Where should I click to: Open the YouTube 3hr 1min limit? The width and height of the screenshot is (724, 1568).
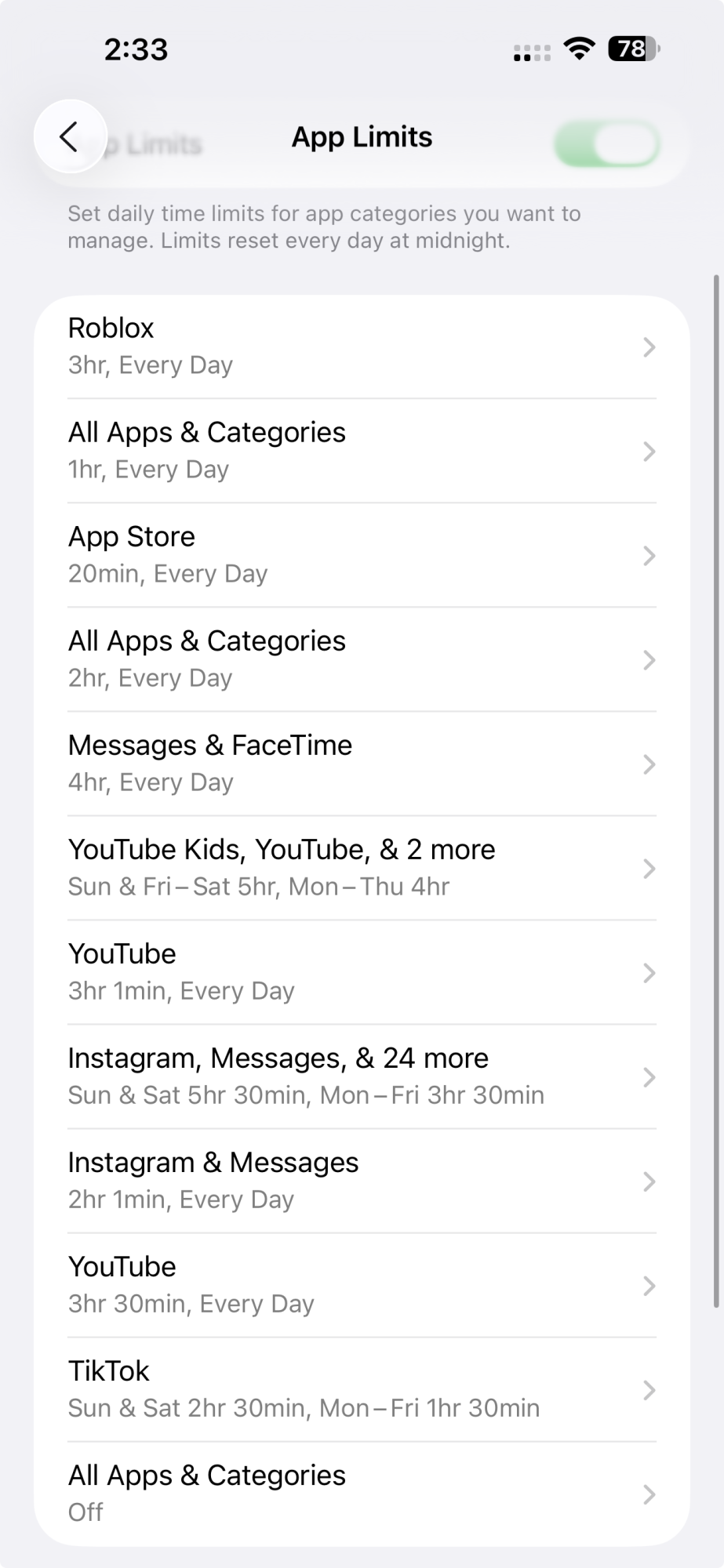362,972
